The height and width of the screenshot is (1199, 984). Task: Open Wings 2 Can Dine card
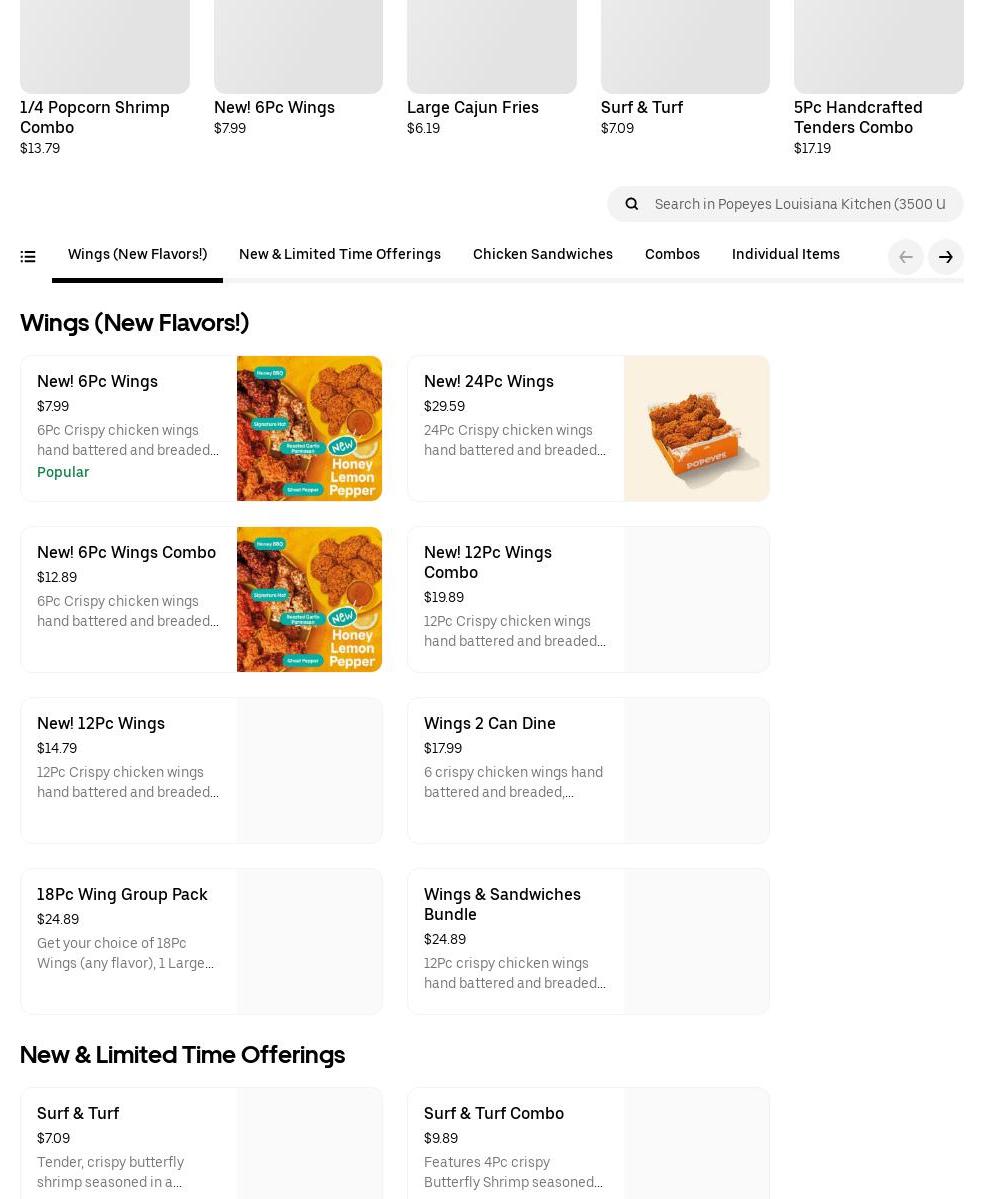click(x=588, y=770)
